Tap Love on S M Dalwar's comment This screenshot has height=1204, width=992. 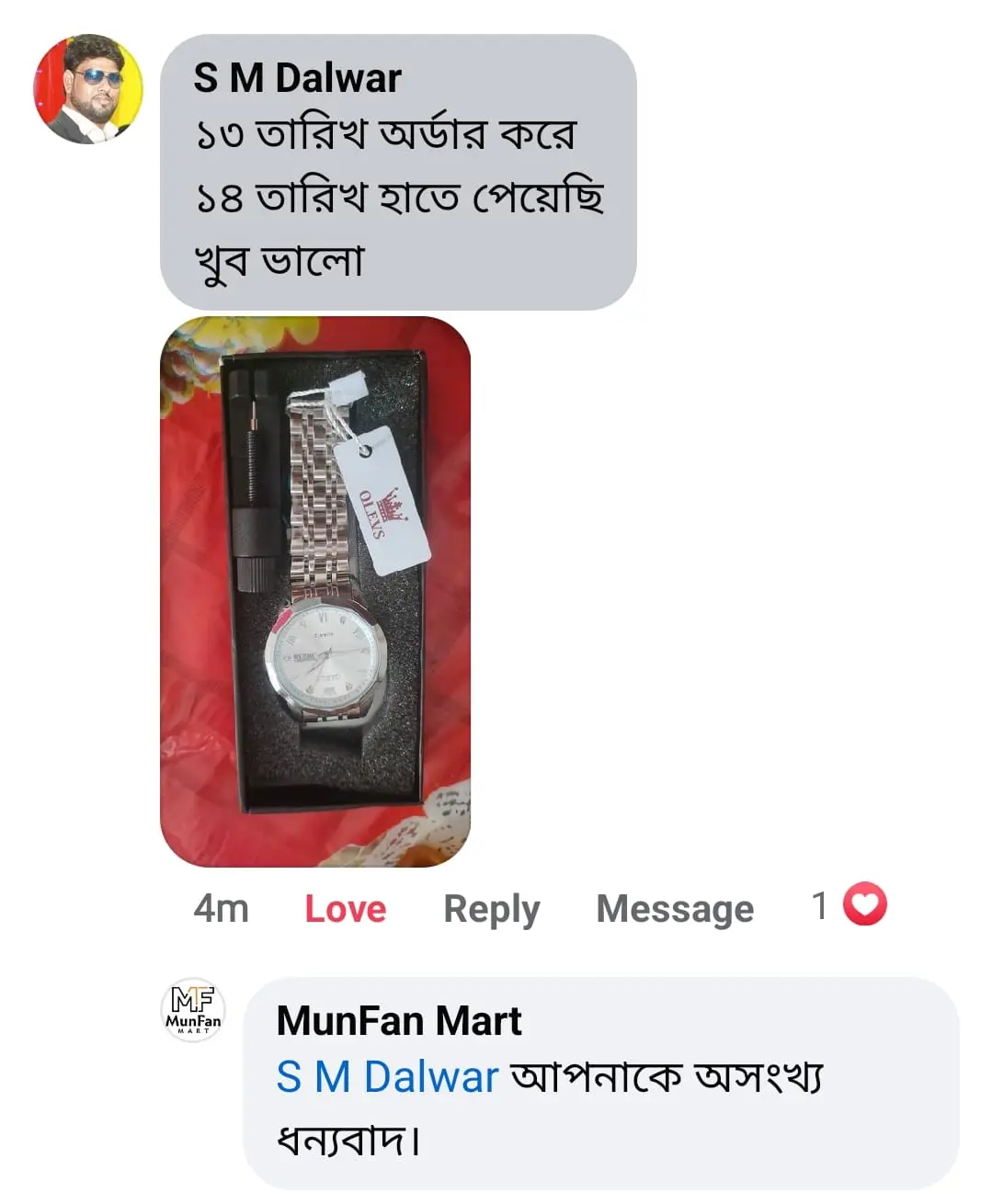pyautogui.click(x=345, y=908)
